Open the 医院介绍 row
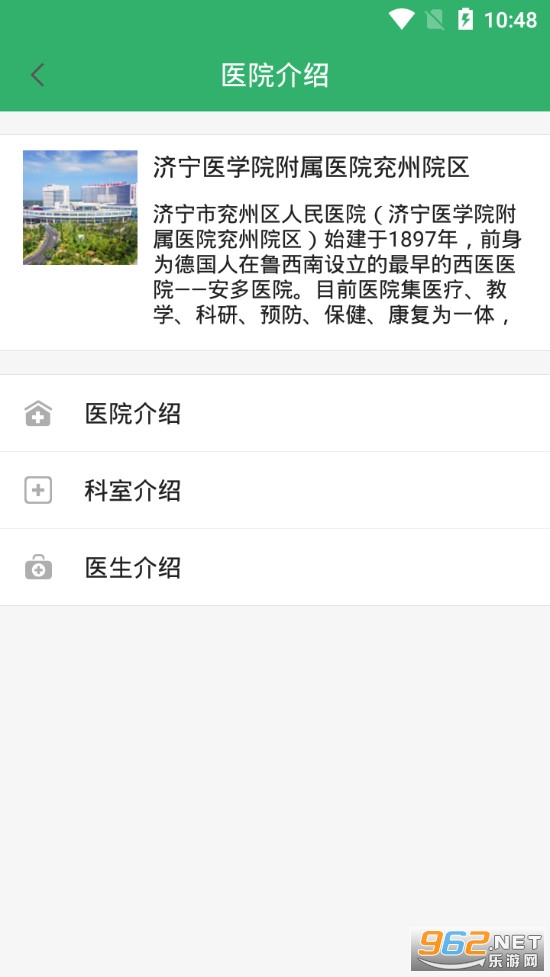The height and width of the screenshot is (977, 550). coord(275,413)
